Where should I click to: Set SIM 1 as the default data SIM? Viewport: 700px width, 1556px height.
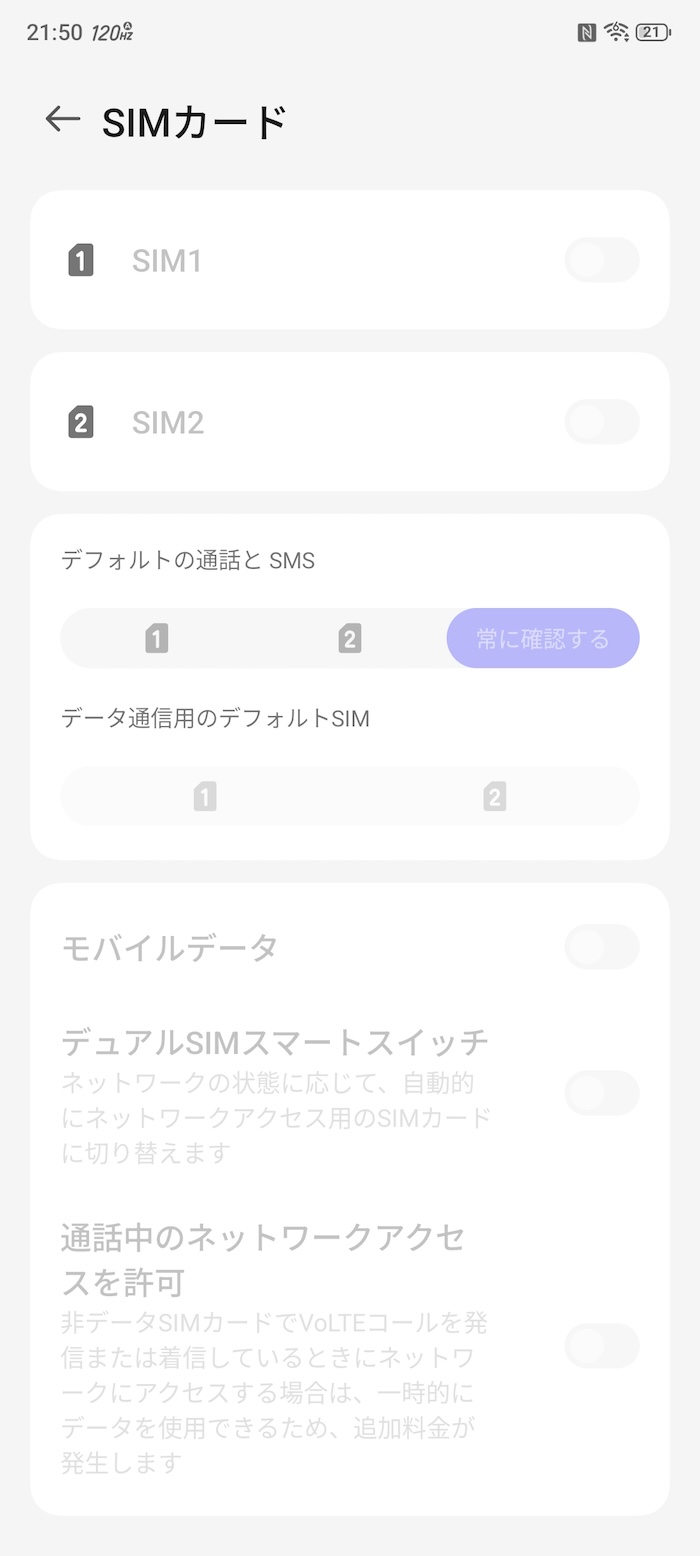(x=205, y=796)
